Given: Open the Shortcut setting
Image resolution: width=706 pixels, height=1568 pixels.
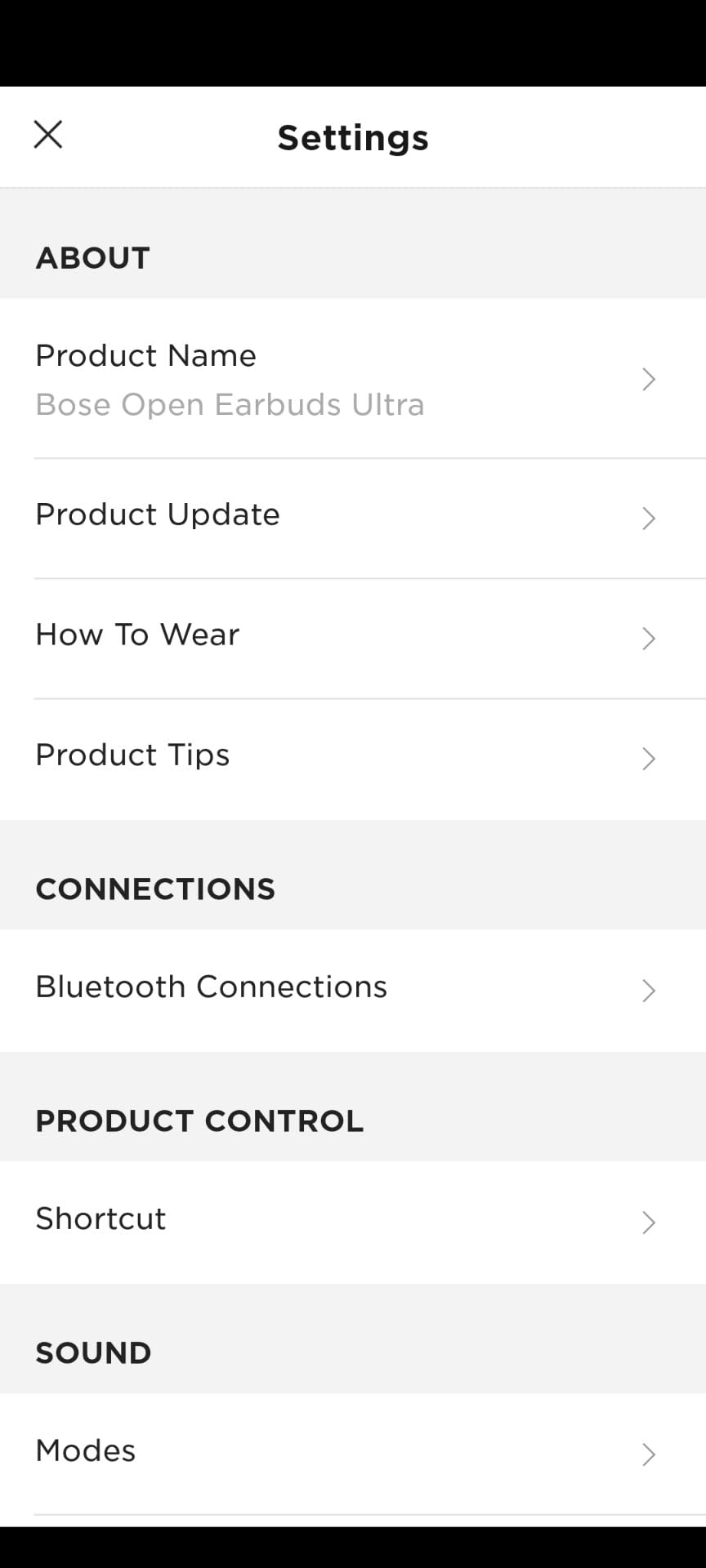Looking at the screenshot, I should point(353,1220).
